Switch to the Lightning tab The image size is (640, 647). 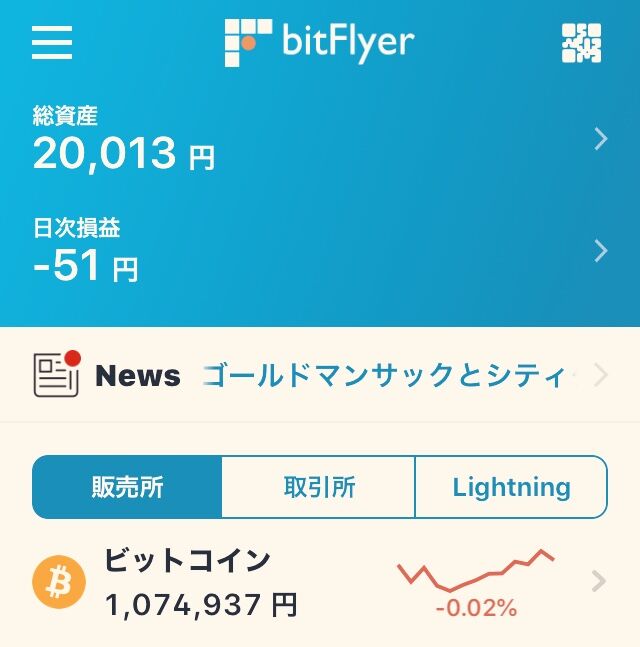coord(511,487)
